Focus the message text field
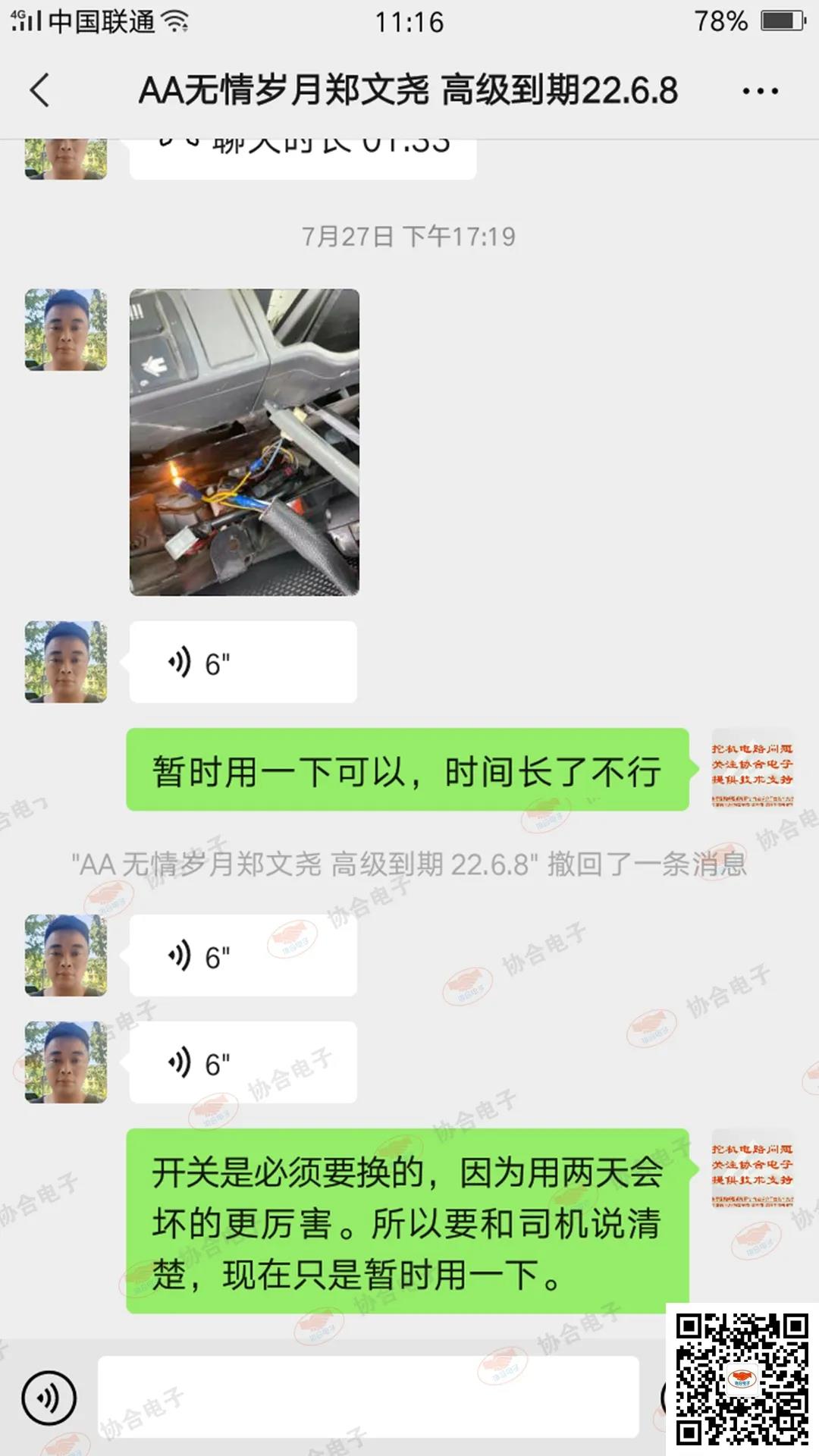The height and width of the screenshot is (1456, 819). [368, 1398]
